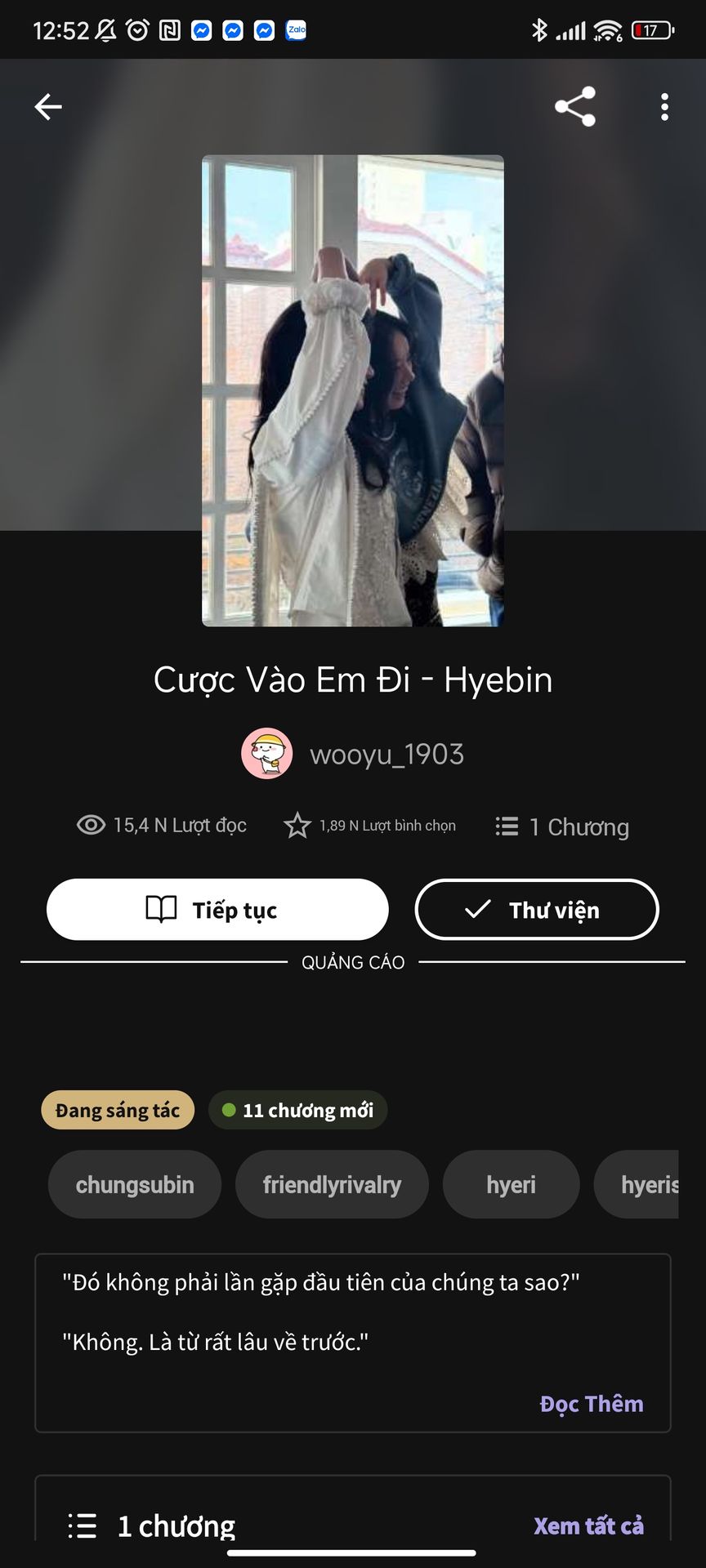Select the friendlyrivalry tag
Viewport: 706px width, 1568px height.
[332, 1185]
